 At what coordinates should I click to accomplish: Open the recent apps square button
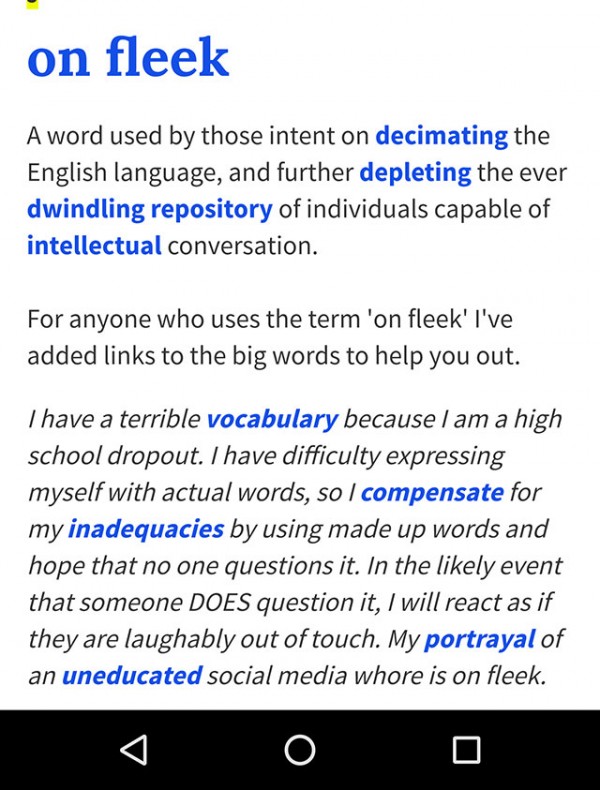(466, 750)
